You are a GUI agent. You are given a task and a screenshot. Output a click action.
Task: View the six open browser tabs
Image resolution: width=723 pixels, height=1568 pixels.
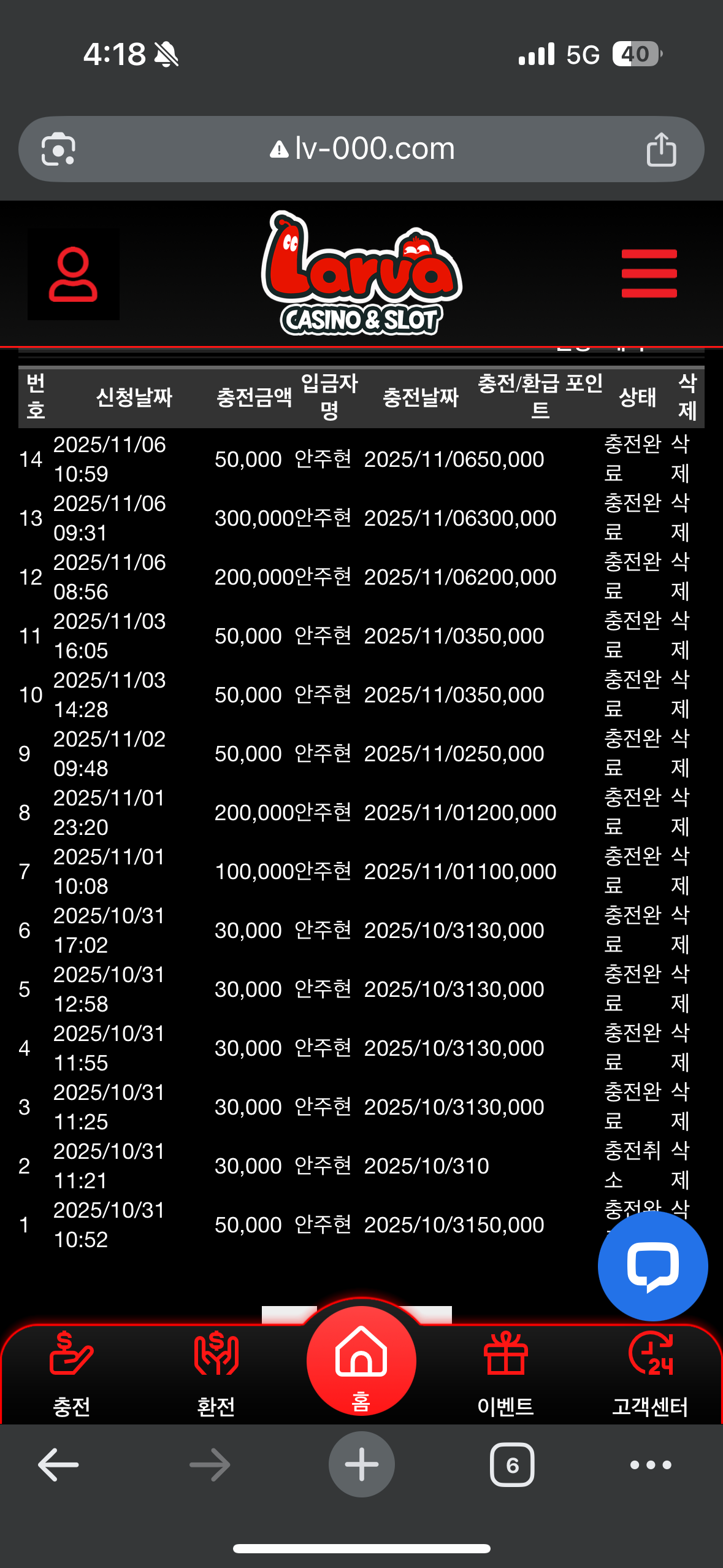[x=512, y=1465]
